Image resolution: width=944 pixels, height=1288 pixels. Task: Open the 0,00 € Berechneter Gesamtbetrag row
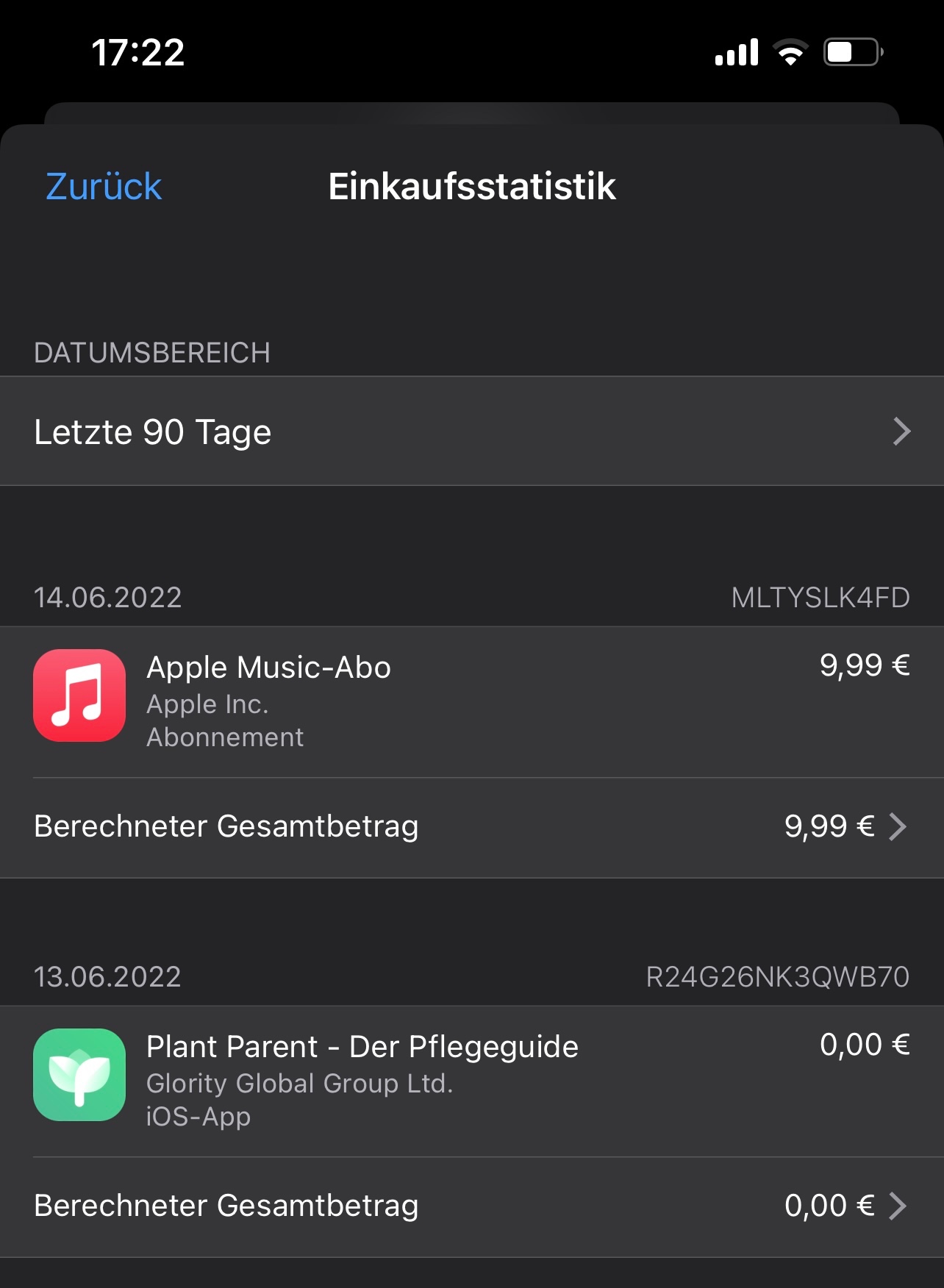coord(471,1206)
